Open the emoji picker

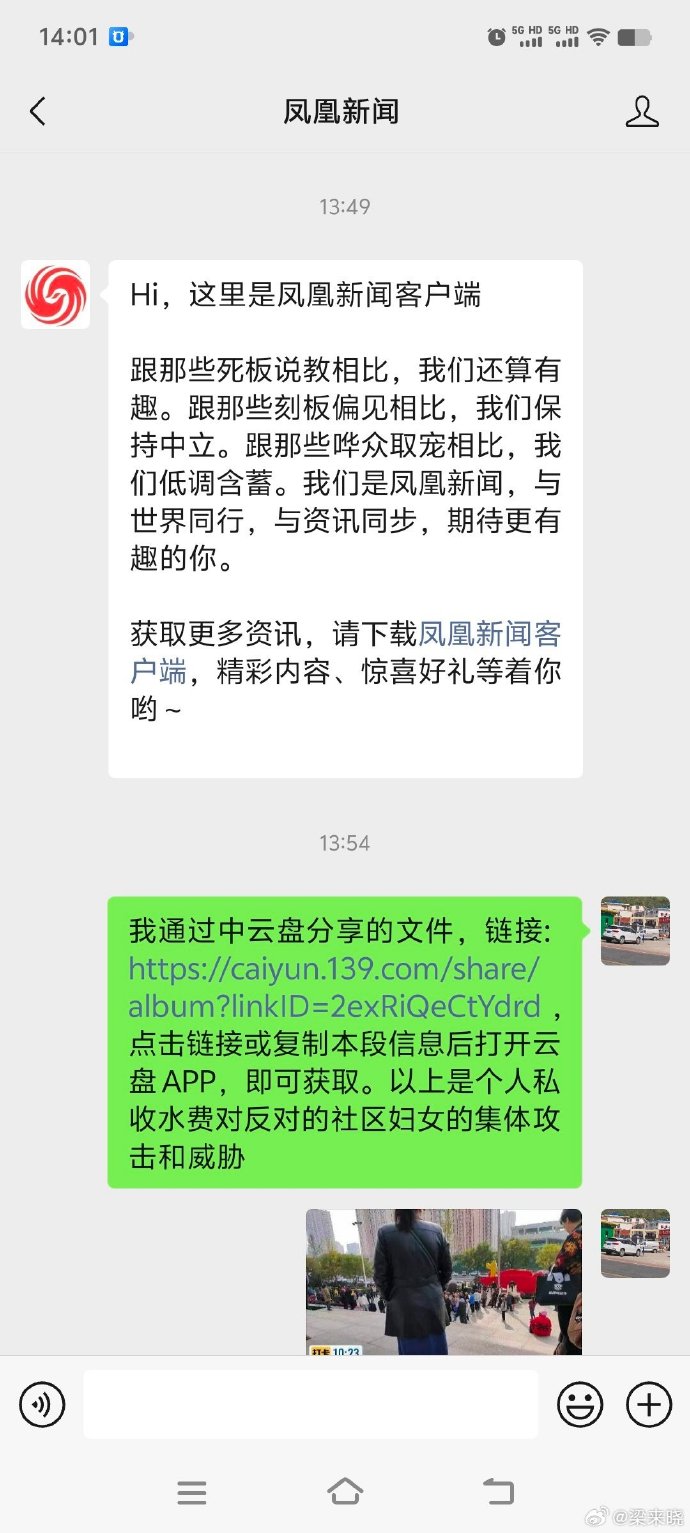click(x=580, y=1405)
